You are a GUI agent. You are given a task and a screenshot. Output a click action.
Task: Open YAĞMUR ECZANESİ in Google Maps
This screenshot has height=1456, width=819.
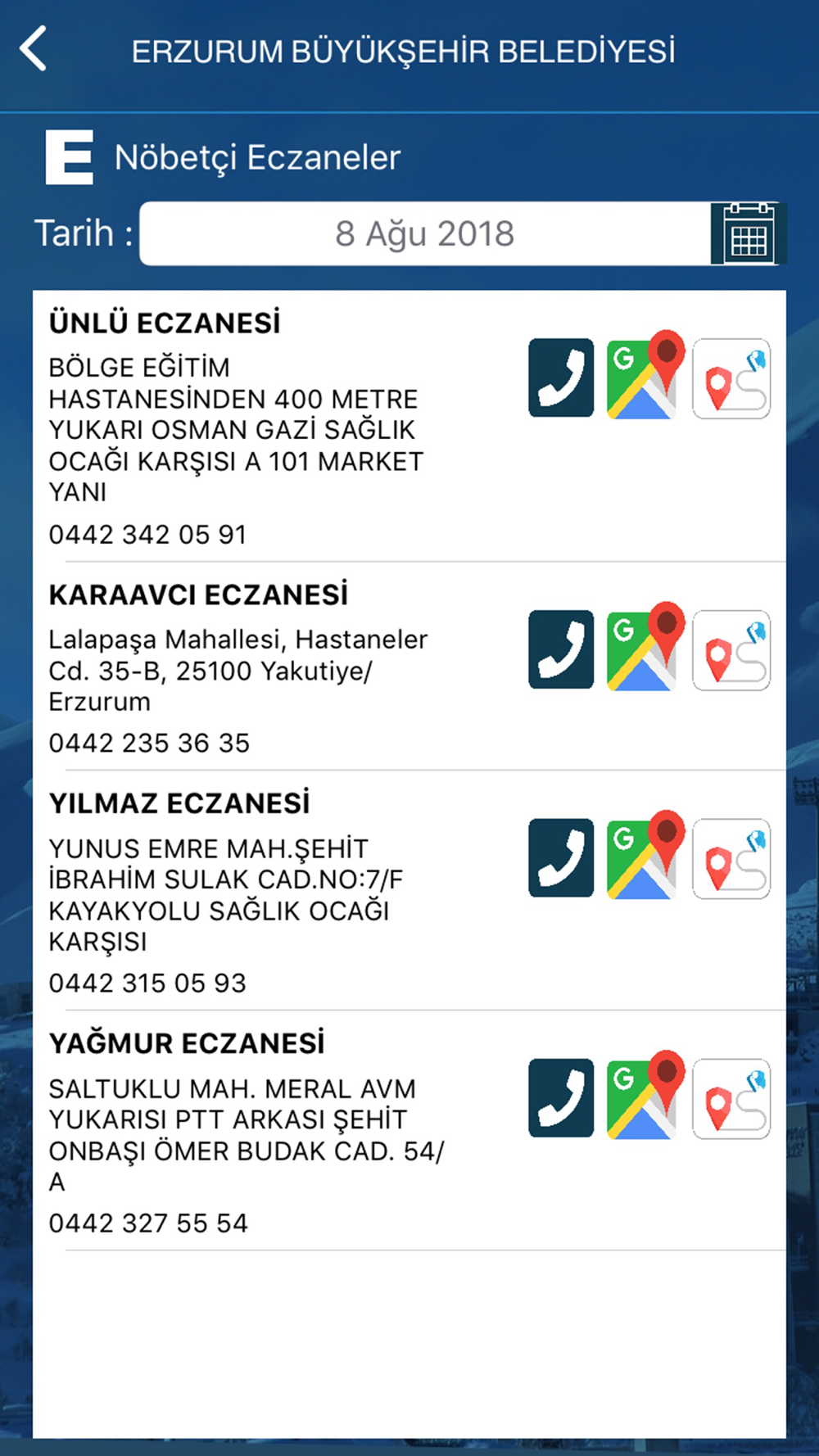[x=645, y=1095]
